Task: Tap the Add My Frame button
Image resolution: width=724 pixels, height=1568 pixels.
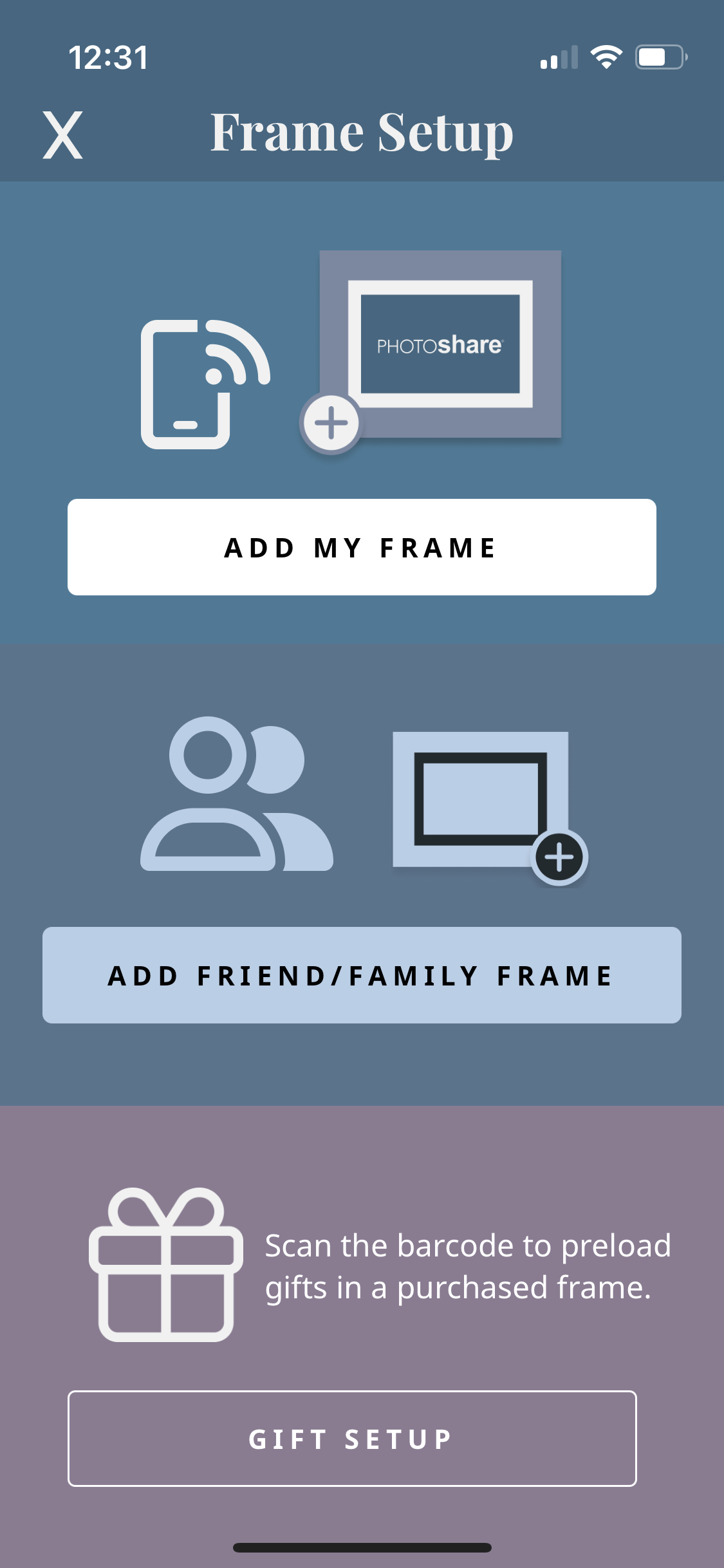Action: pyautogui.click(x=362, y=547)
